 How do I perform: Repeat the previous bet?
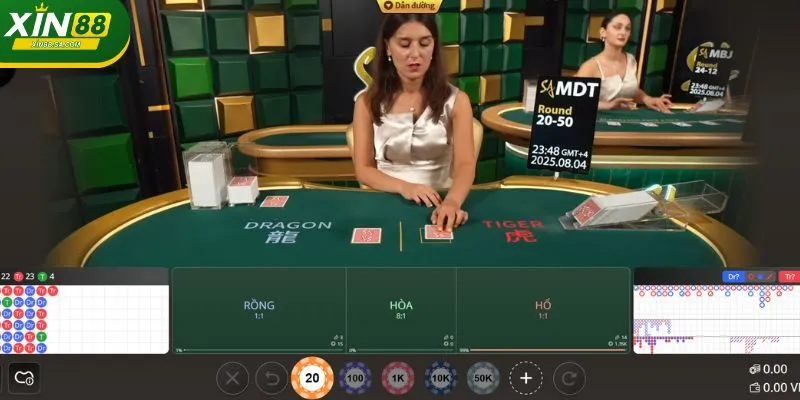[x=569, y=378]
